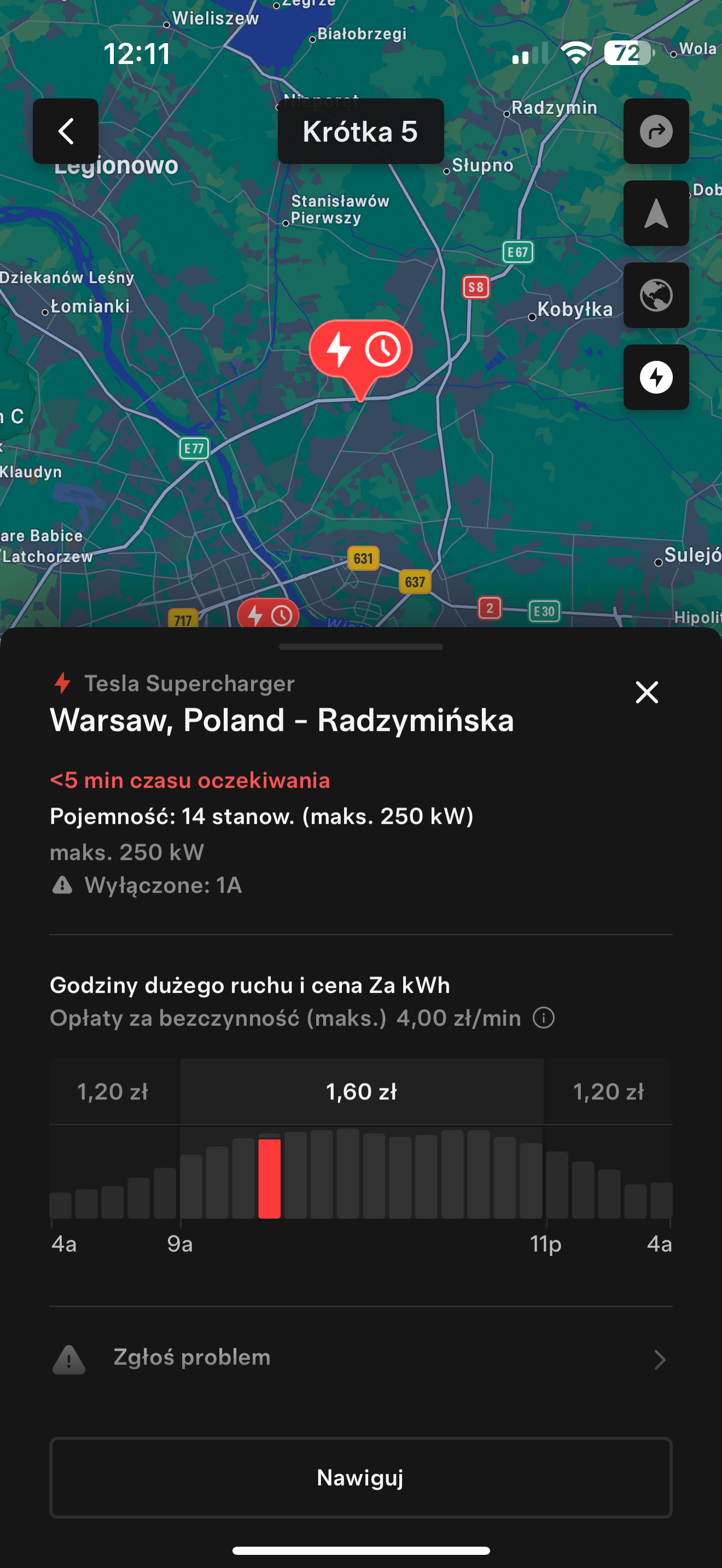
Task: Select the second Supercharger pin near road 717
Action: tap(269, 614)
